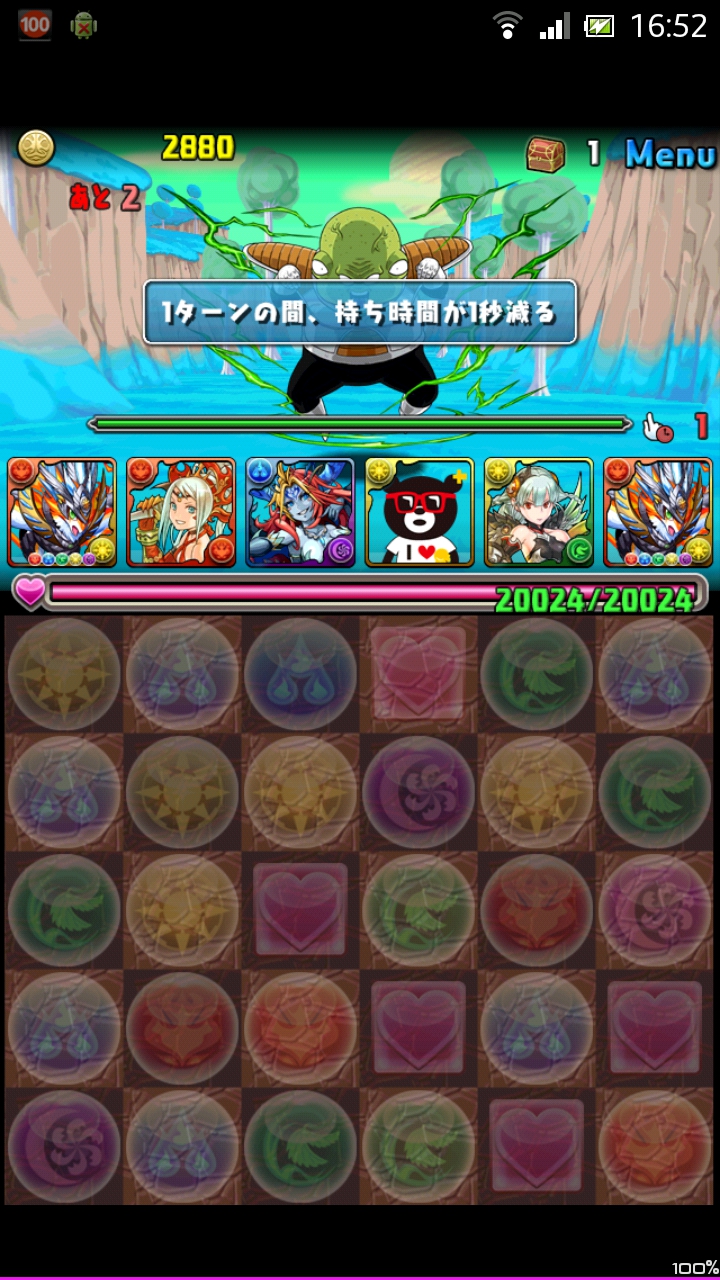Select the red-robed blonde girl monster
720x1280 pixels.
(181, 512)
